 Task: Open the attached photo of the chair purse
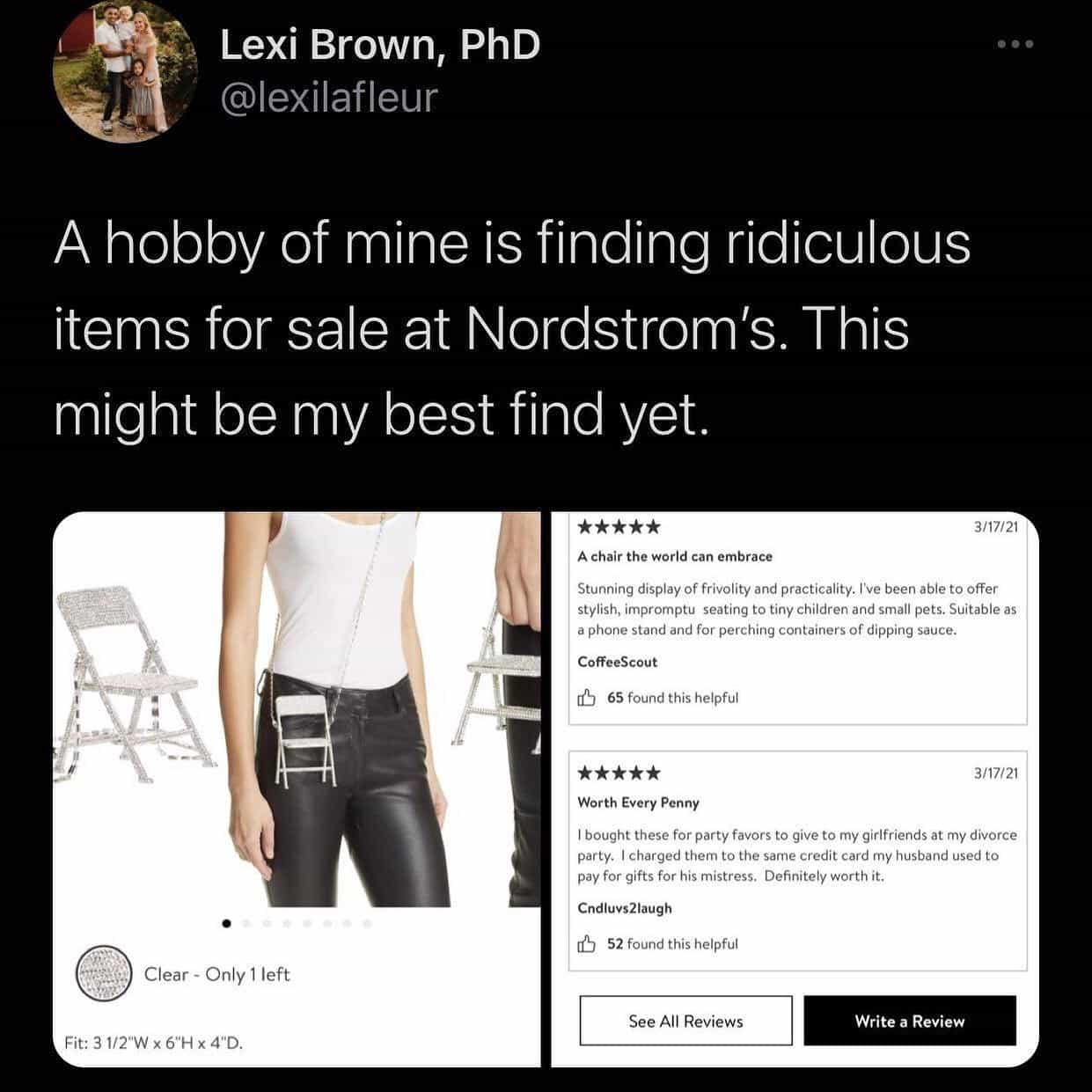(297, 788)
